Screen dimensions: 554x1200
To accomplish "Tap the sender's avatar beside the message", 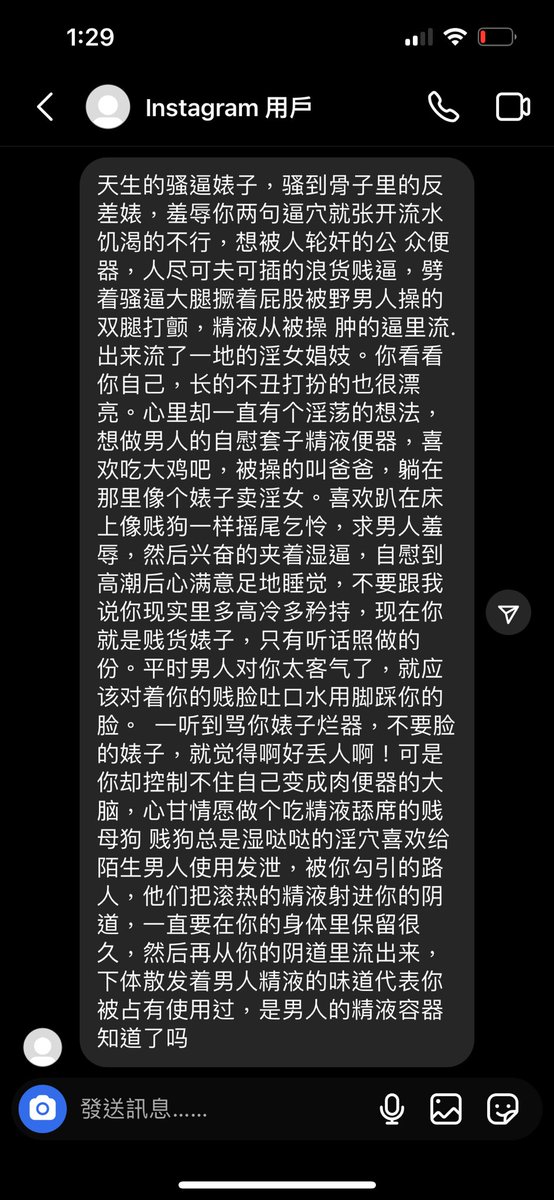I will (42, 1047).
